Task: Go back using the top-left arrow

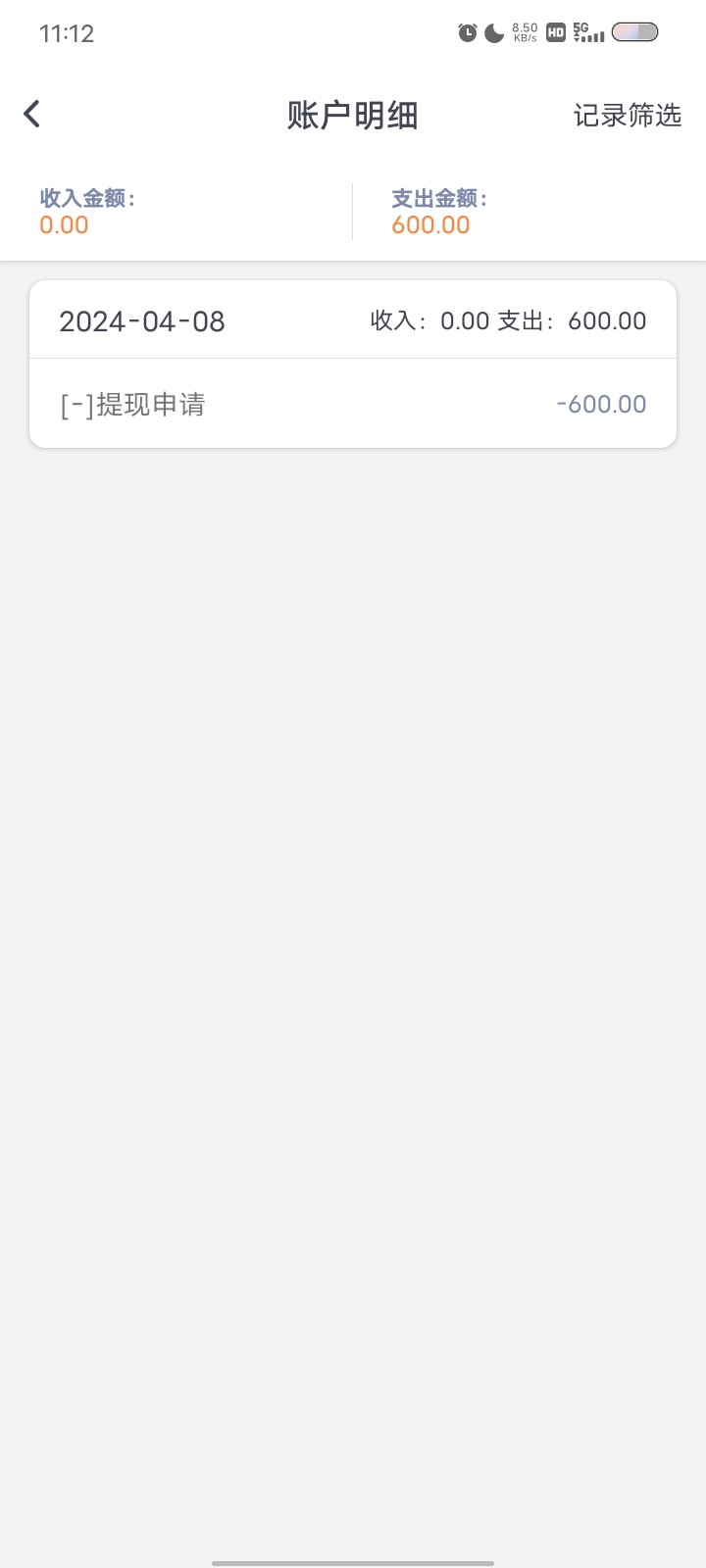Action: point(32,114)
